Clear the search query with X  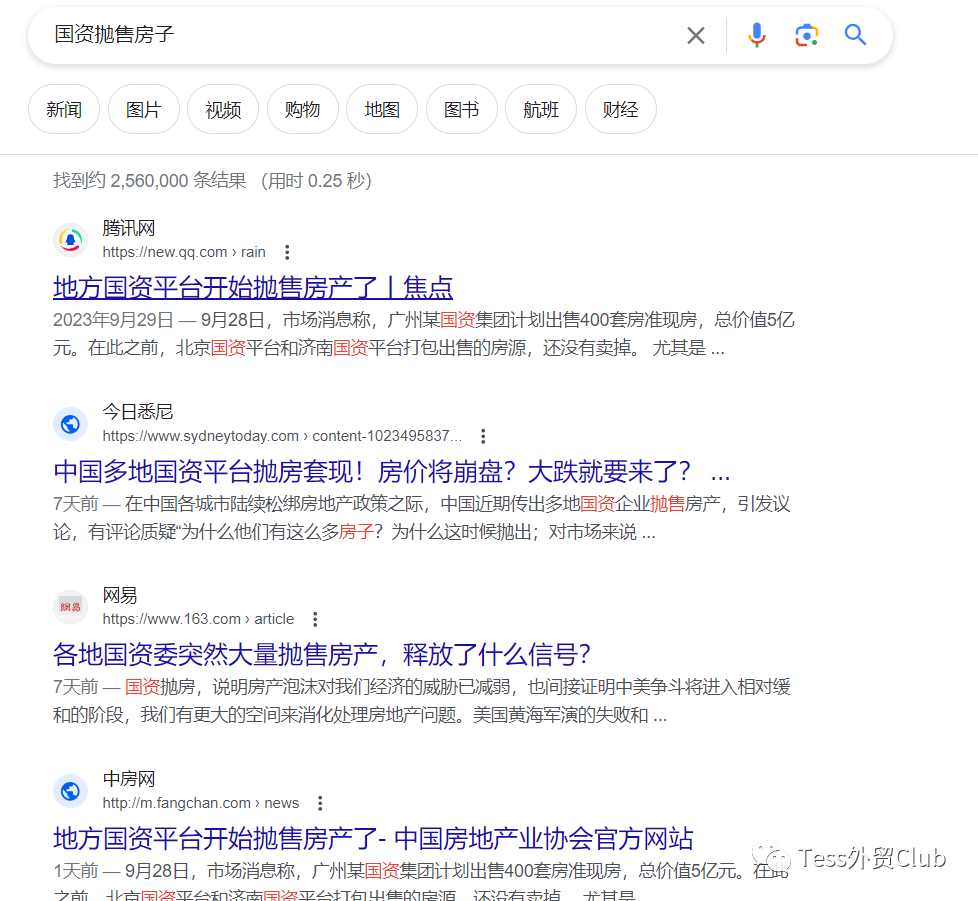[x=696, y=36]
